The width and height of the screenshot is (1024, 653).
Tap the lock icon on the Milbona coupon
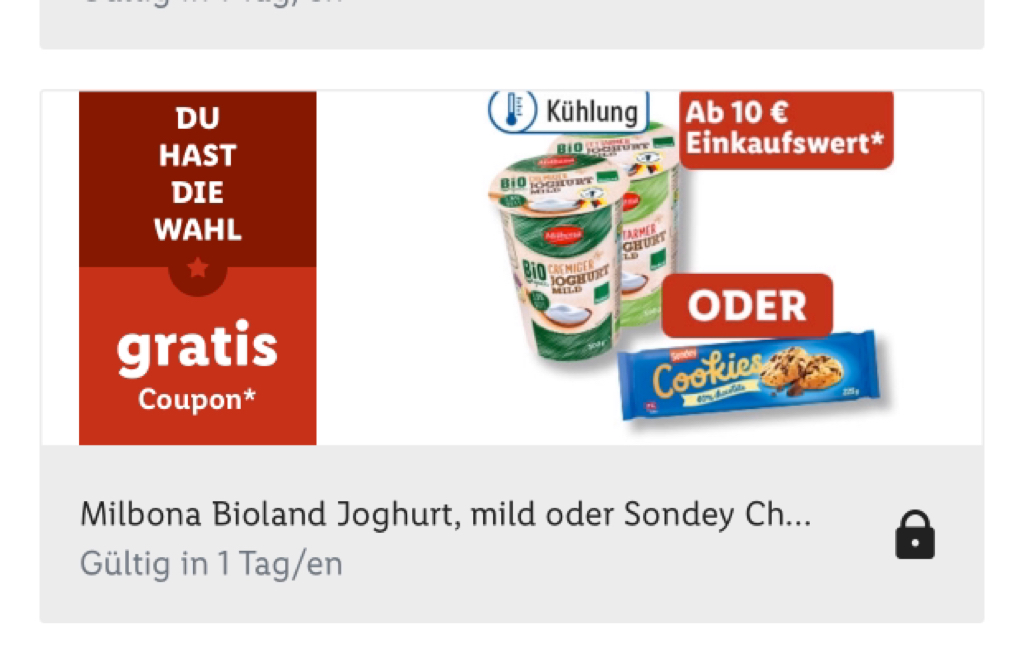point(914,536)
